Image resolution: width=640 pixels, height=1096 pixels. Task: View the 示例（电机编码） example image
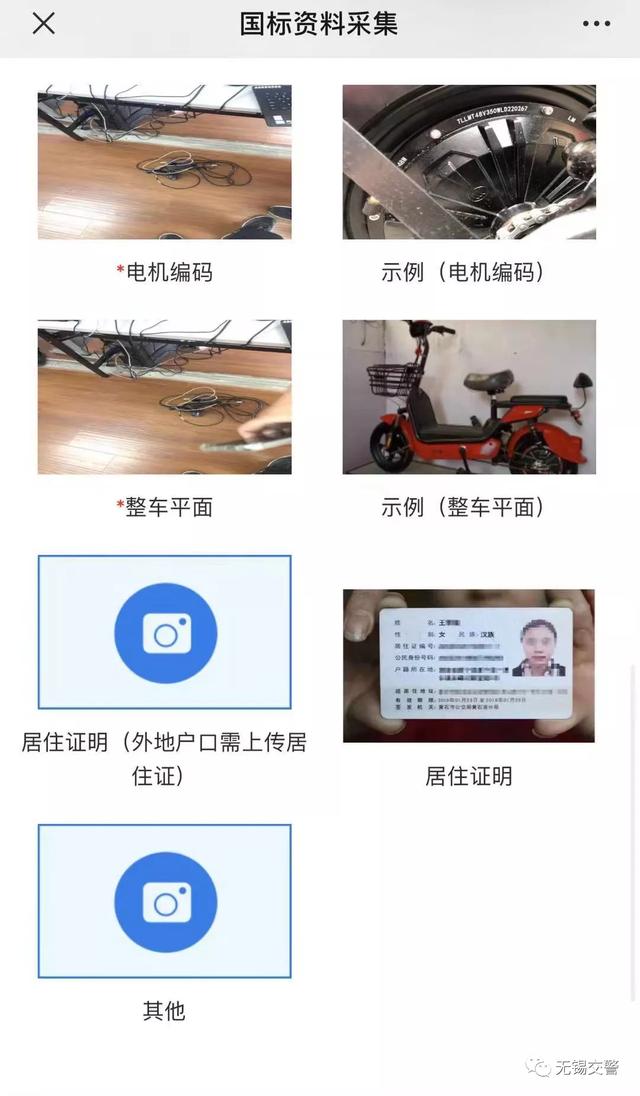click(469, 162)
